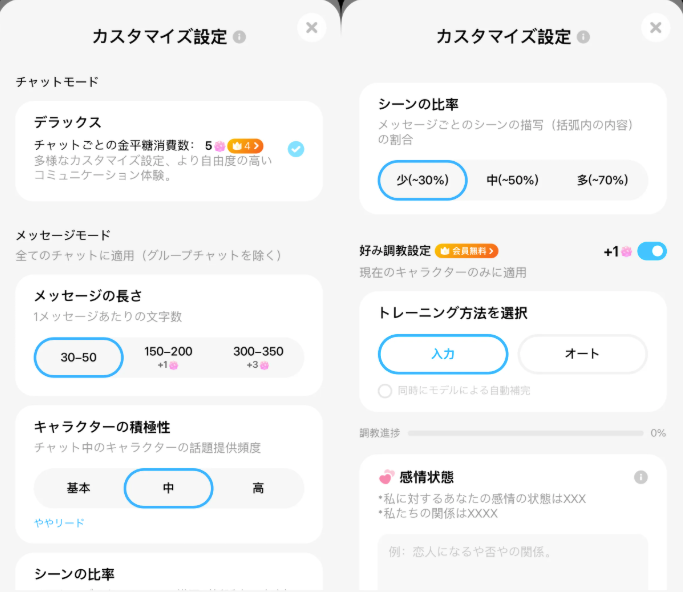The image size is (683, 592).
Task: Set character proactiveness to 基本
Action: click(78, 488)
